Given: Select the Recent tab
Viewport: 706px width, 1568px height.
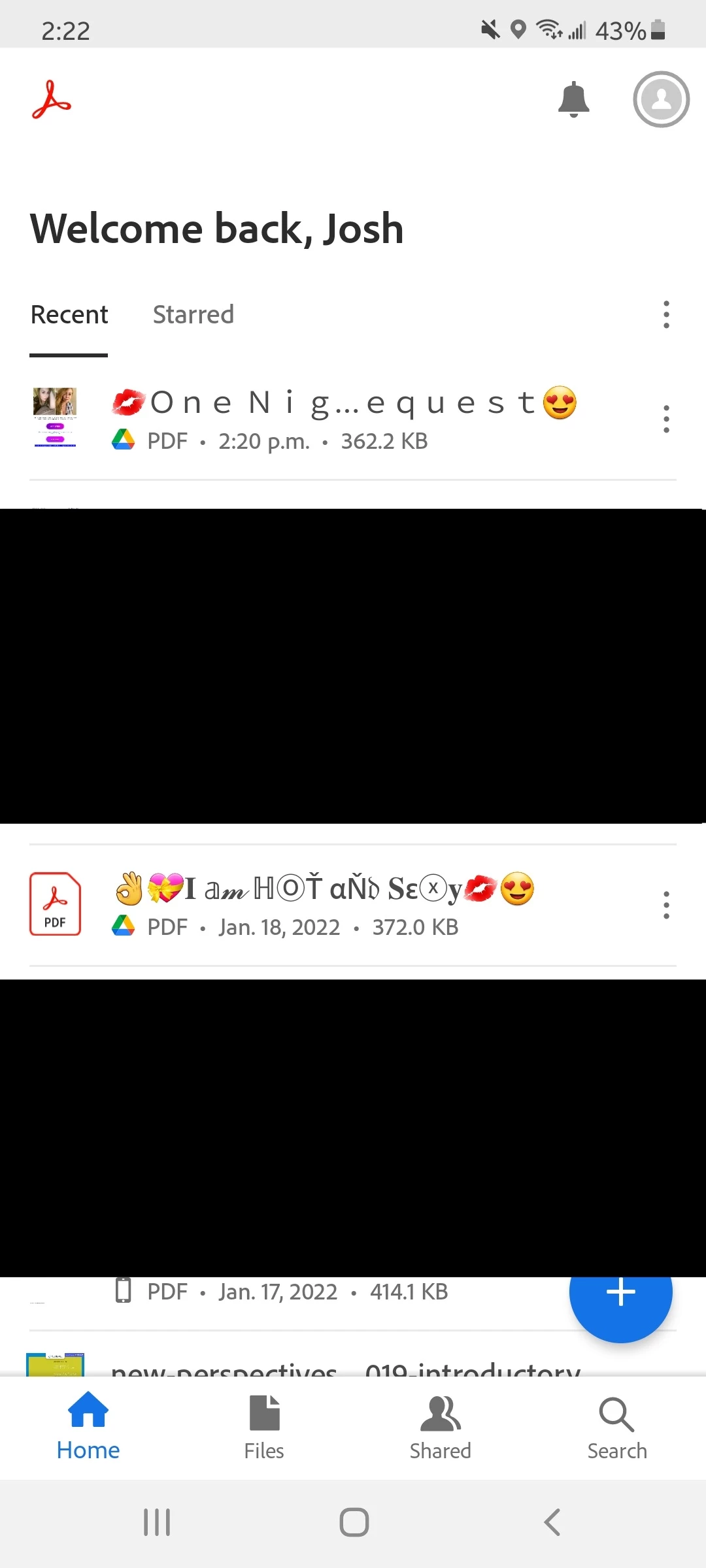Looking at the screenshot, I should (x=69, y=315).
